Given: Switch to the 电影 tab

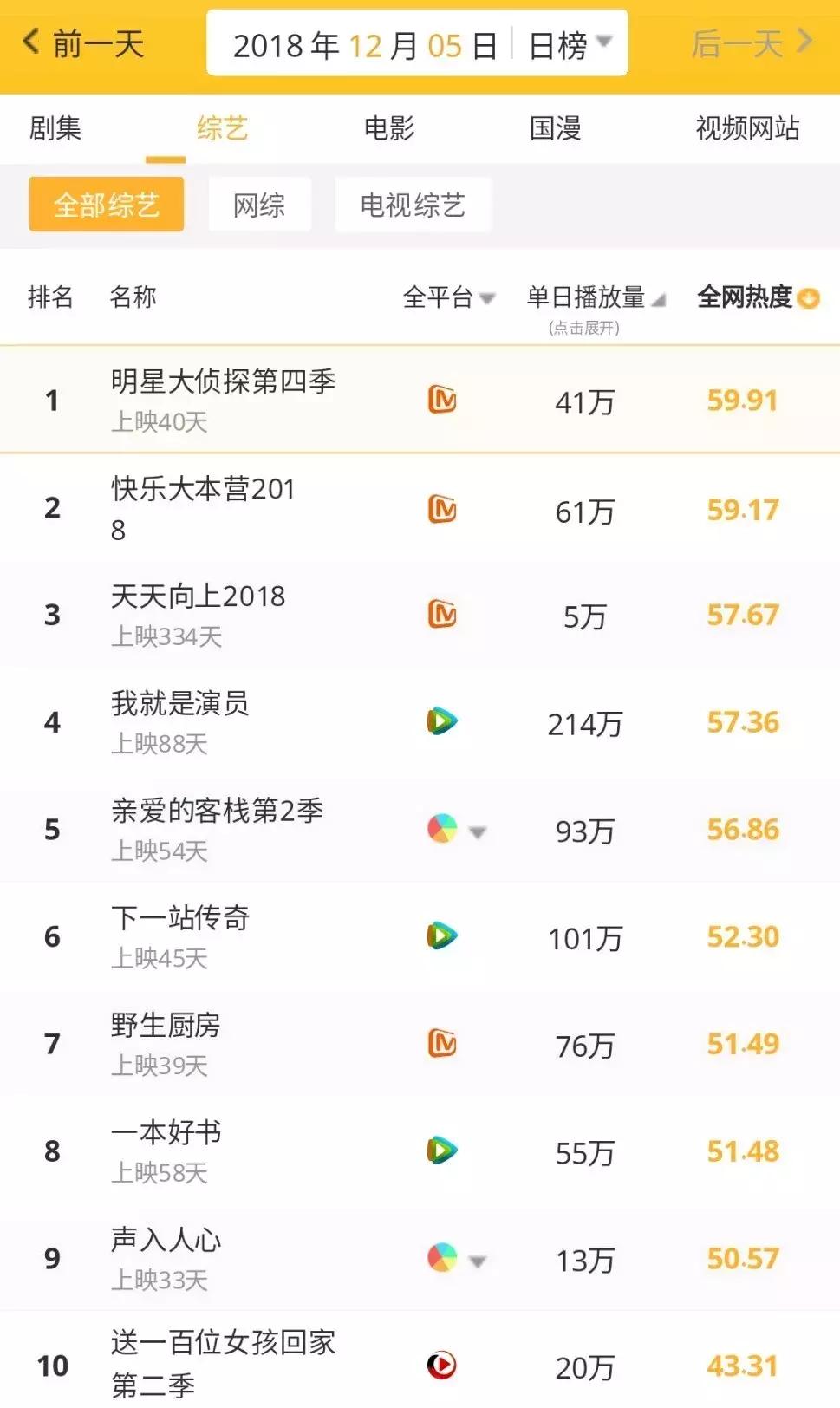Looking at the screenshot, I should [x=388, y=128].
